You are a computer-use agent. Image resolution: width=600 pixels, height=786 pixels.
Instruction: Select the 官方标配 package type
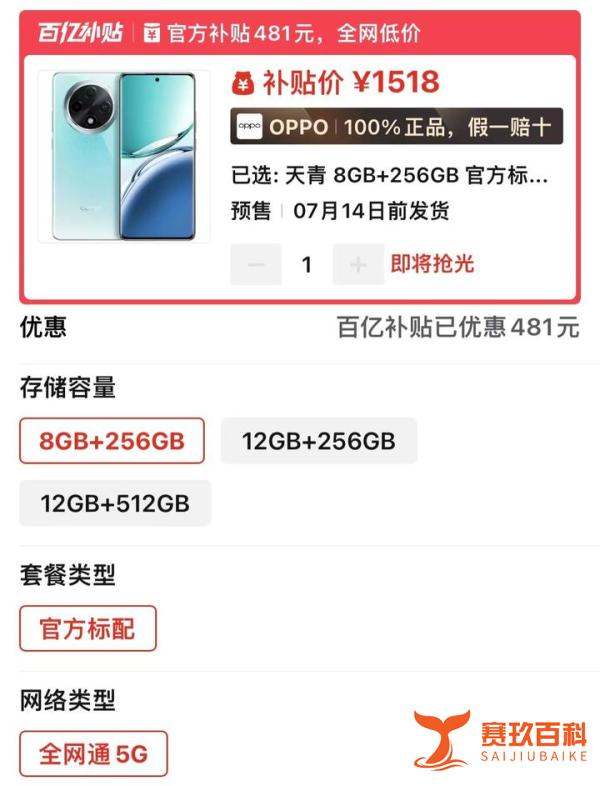point(88,629)
